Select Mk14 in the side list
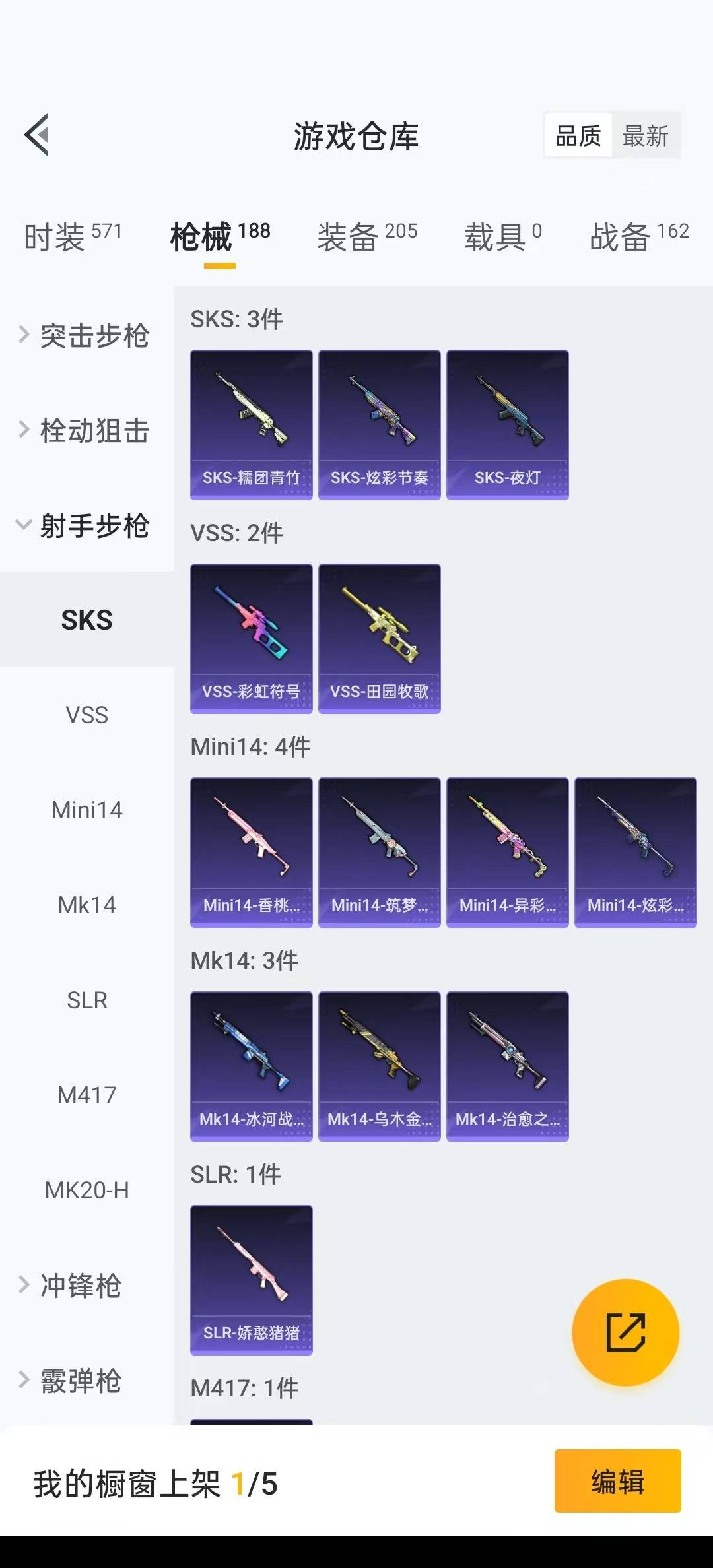713x1568 pixels. point(86,905)
